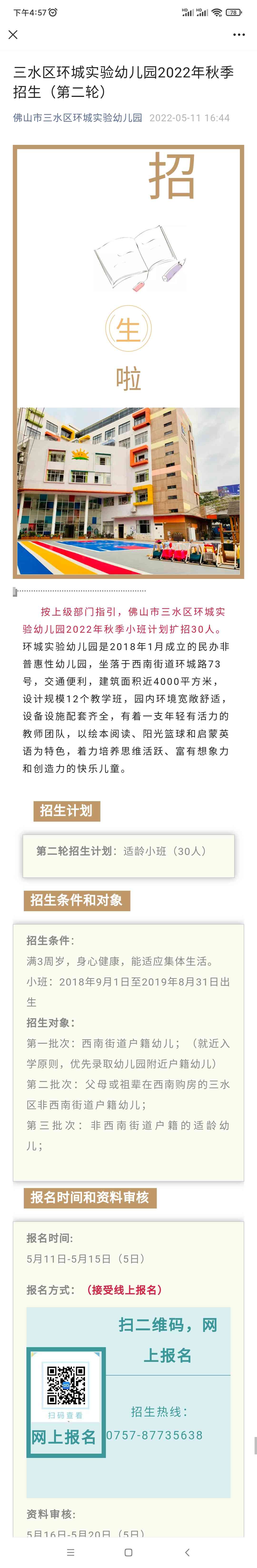Close the article page
The height and width of the screenshot is (1568, 257).
(x=13, y=35)
